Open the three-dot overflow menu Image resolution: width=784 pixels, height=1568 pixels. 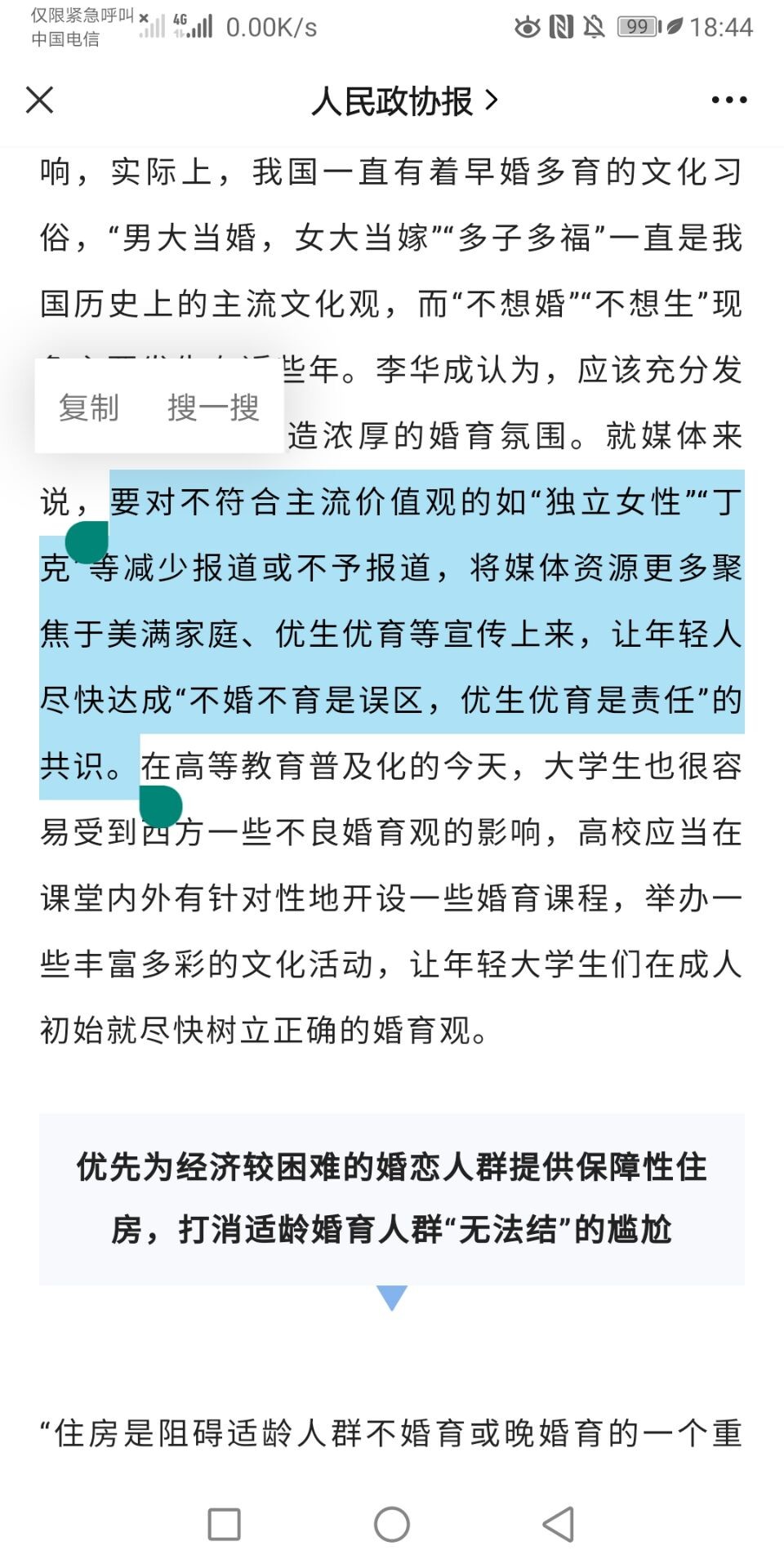coord(728,100)
